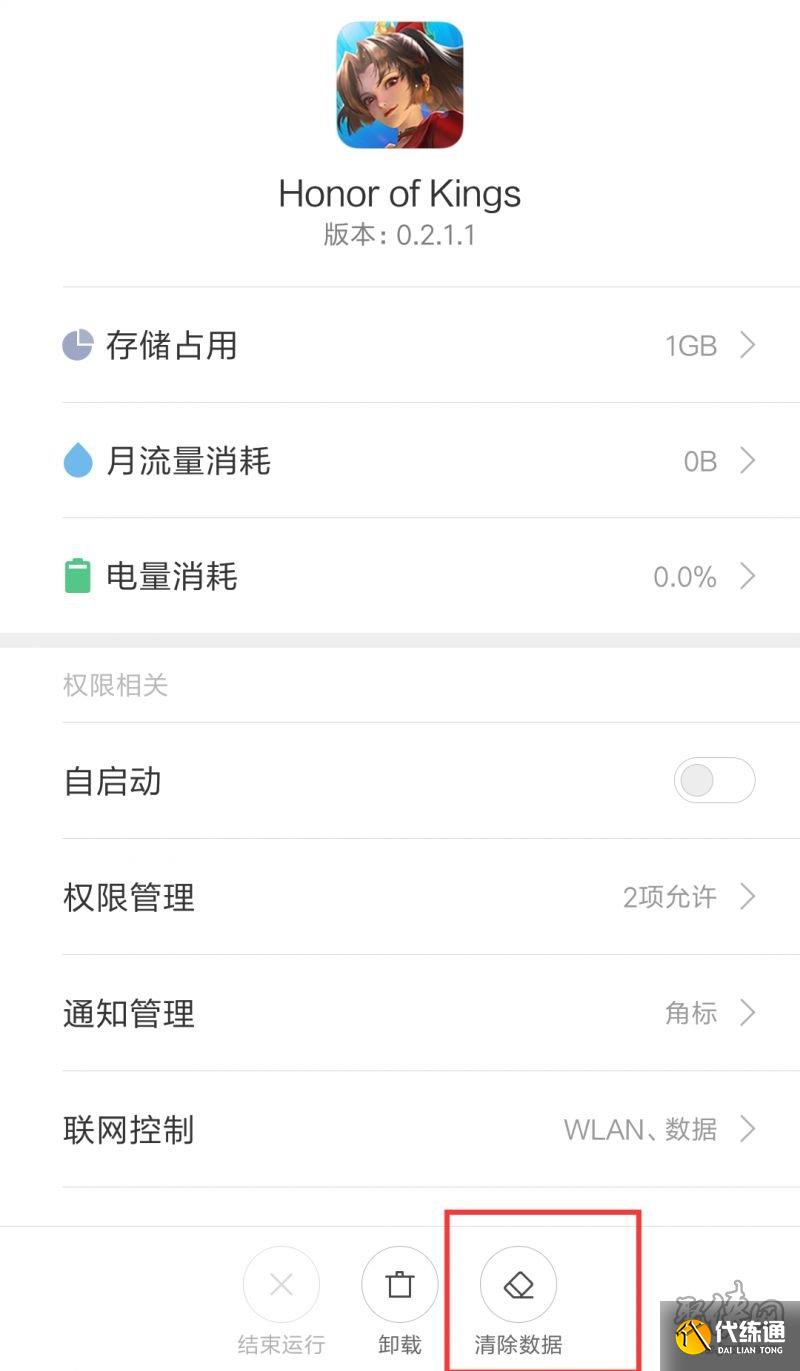Expand 联网控制 network control options
Image resolution: width=800 pixels, height=1371 pixels.
pos(747,1129)
